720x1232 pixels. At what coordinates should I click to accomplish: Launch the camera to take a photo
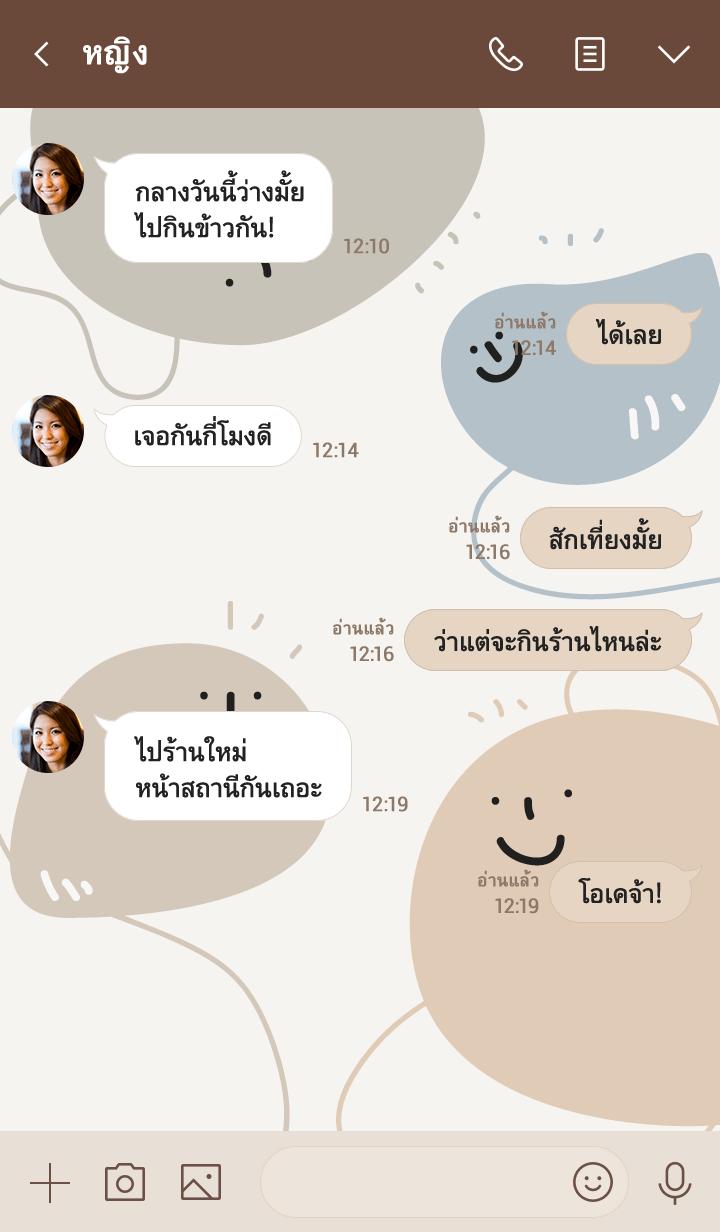point(125,1183)
